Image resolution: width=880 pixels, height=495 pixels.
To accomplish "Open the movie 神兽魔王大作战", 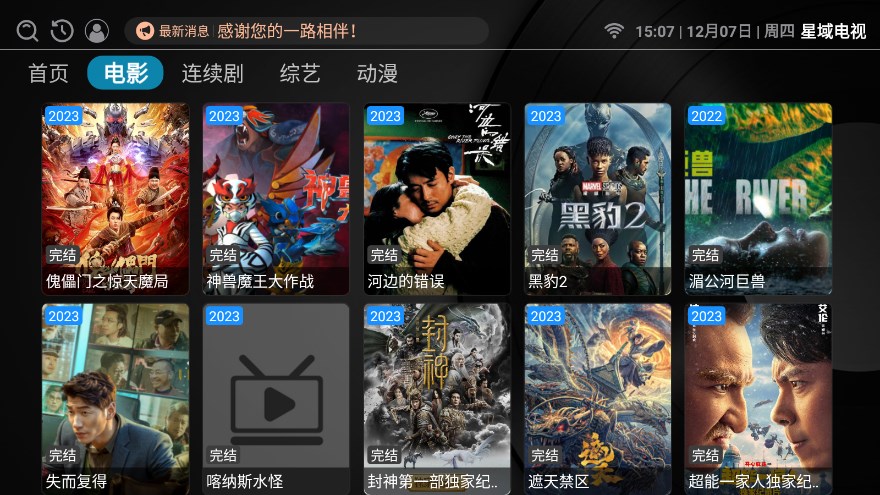I will pyautogui.click(x=276, y=198).
